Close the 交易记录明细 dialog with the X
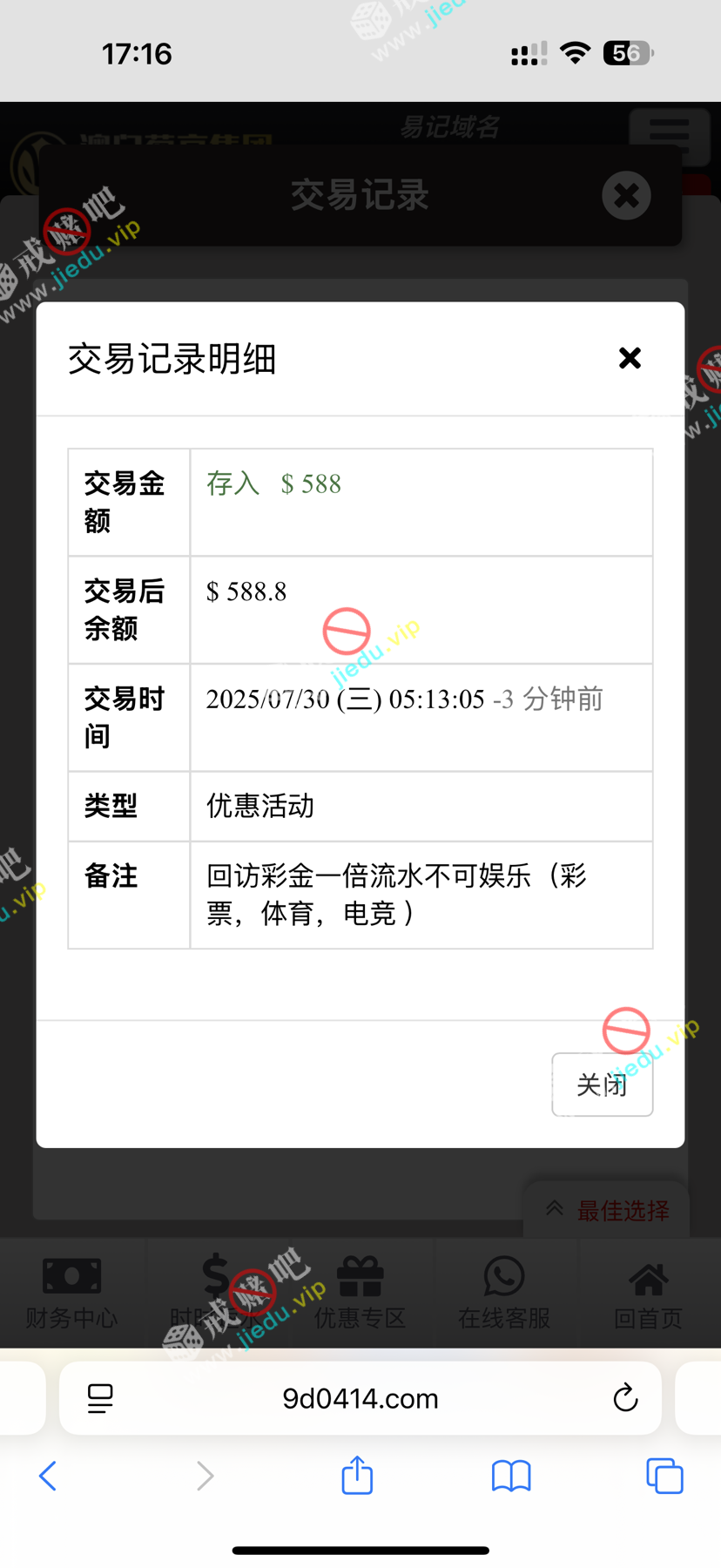 point(630,358)
